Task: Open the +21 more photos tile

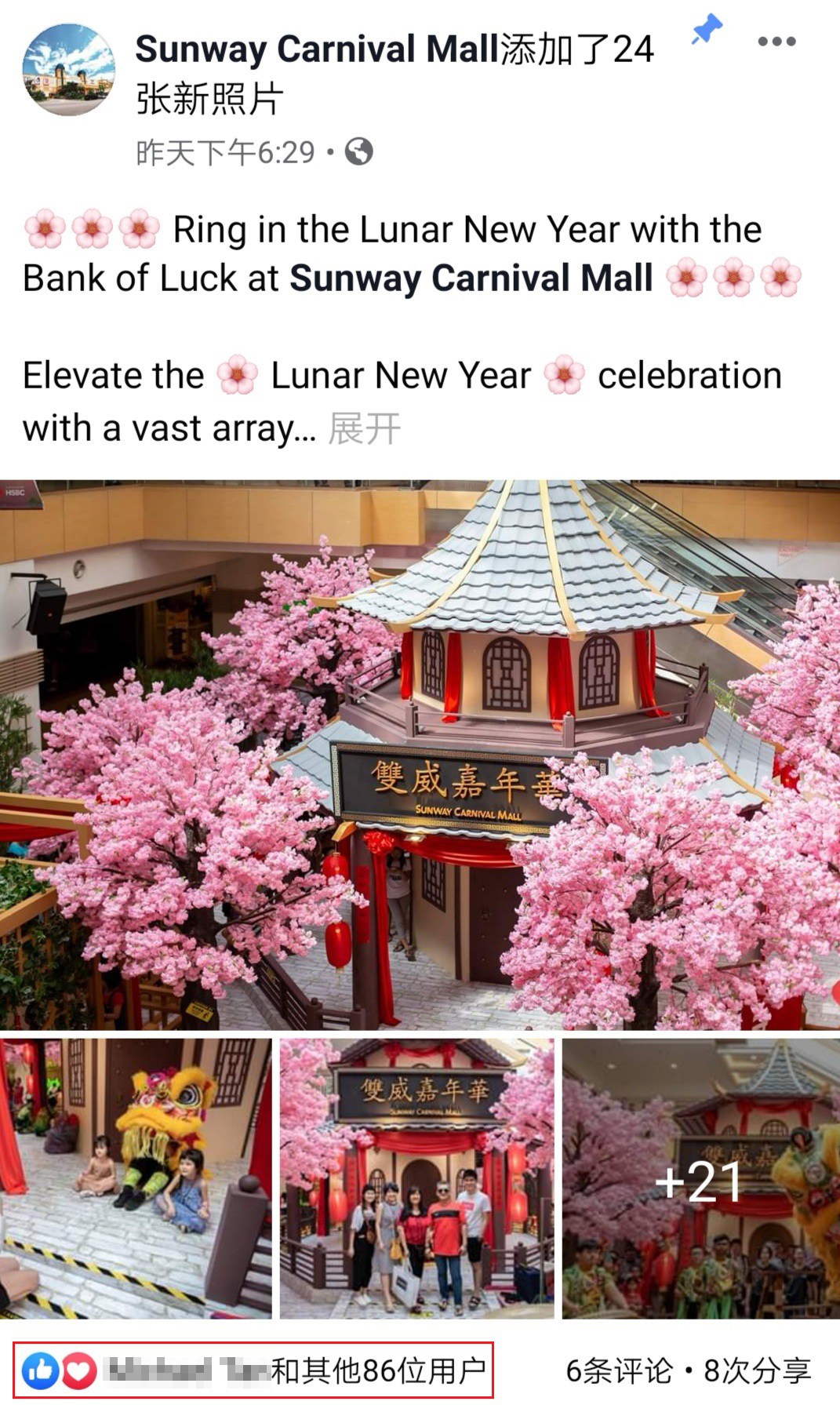Action: pyautogui.click(x=700, y=1178)
